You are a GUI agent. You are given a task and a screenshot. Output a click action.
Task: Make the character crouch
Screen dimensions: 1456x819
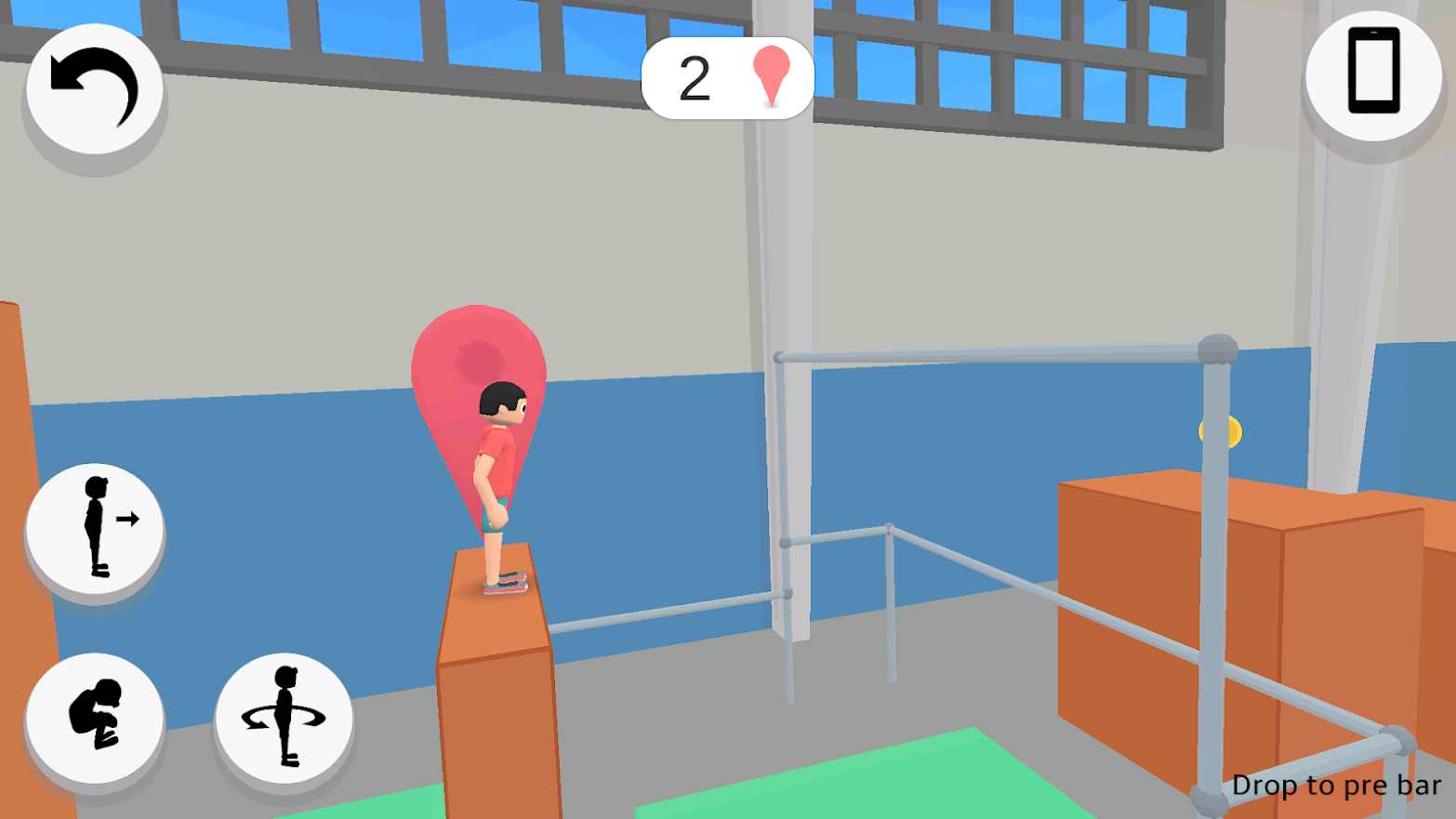(x=95, y=716)
